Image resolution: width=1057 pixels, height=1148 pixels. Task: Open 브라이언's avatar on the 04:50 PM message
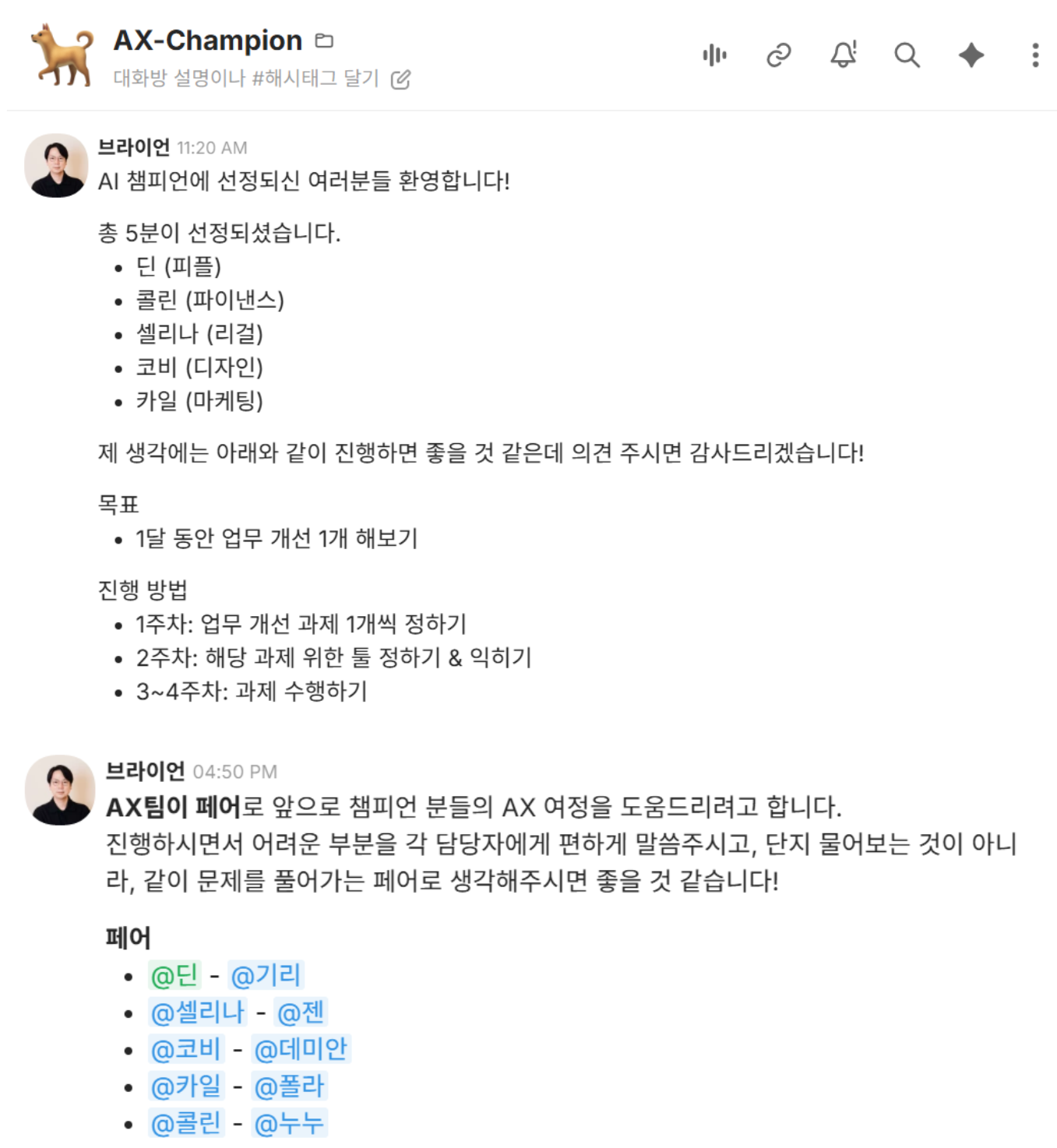click(60, 790)
